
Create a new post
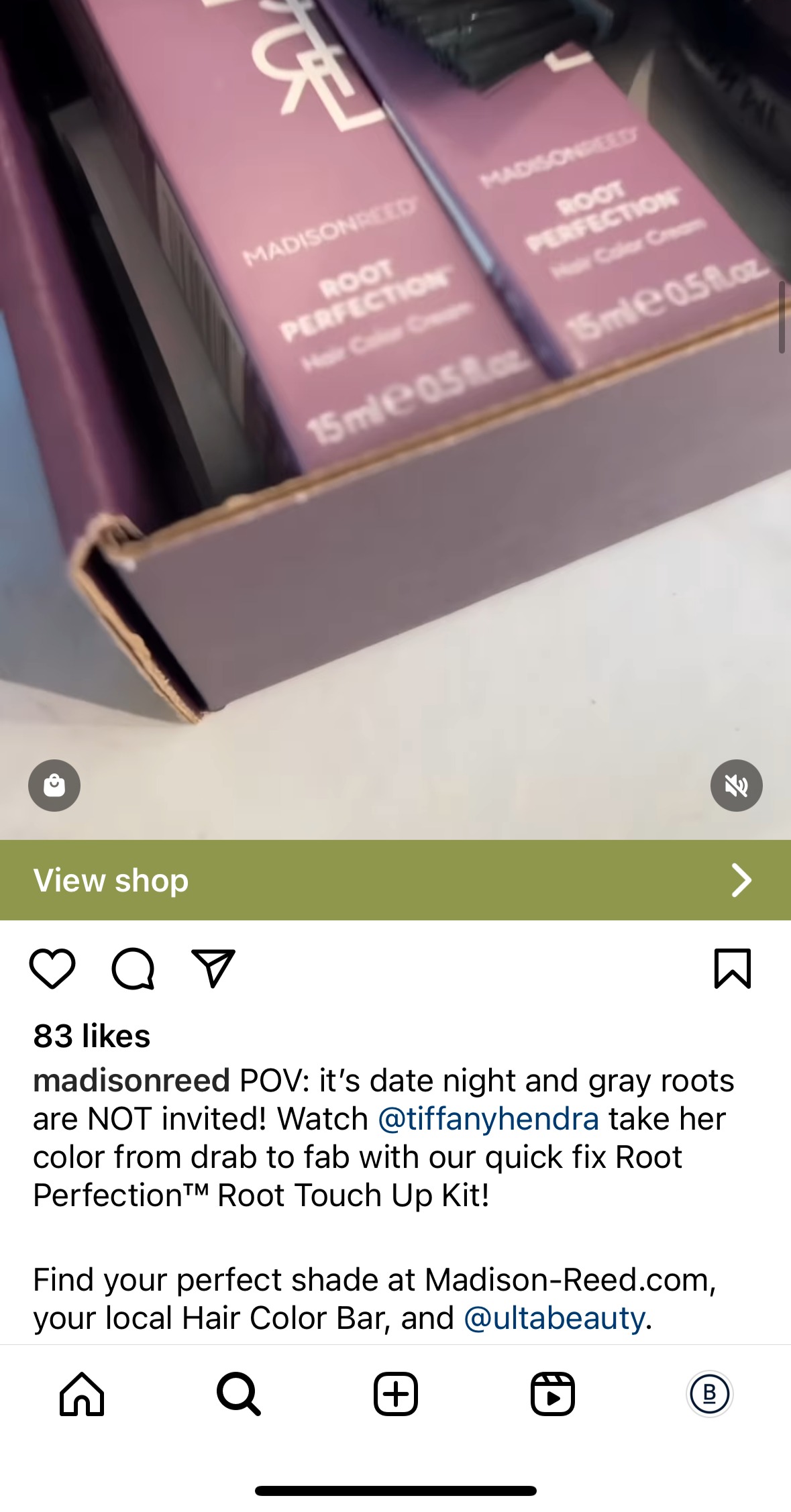(x=396, y=1394)
